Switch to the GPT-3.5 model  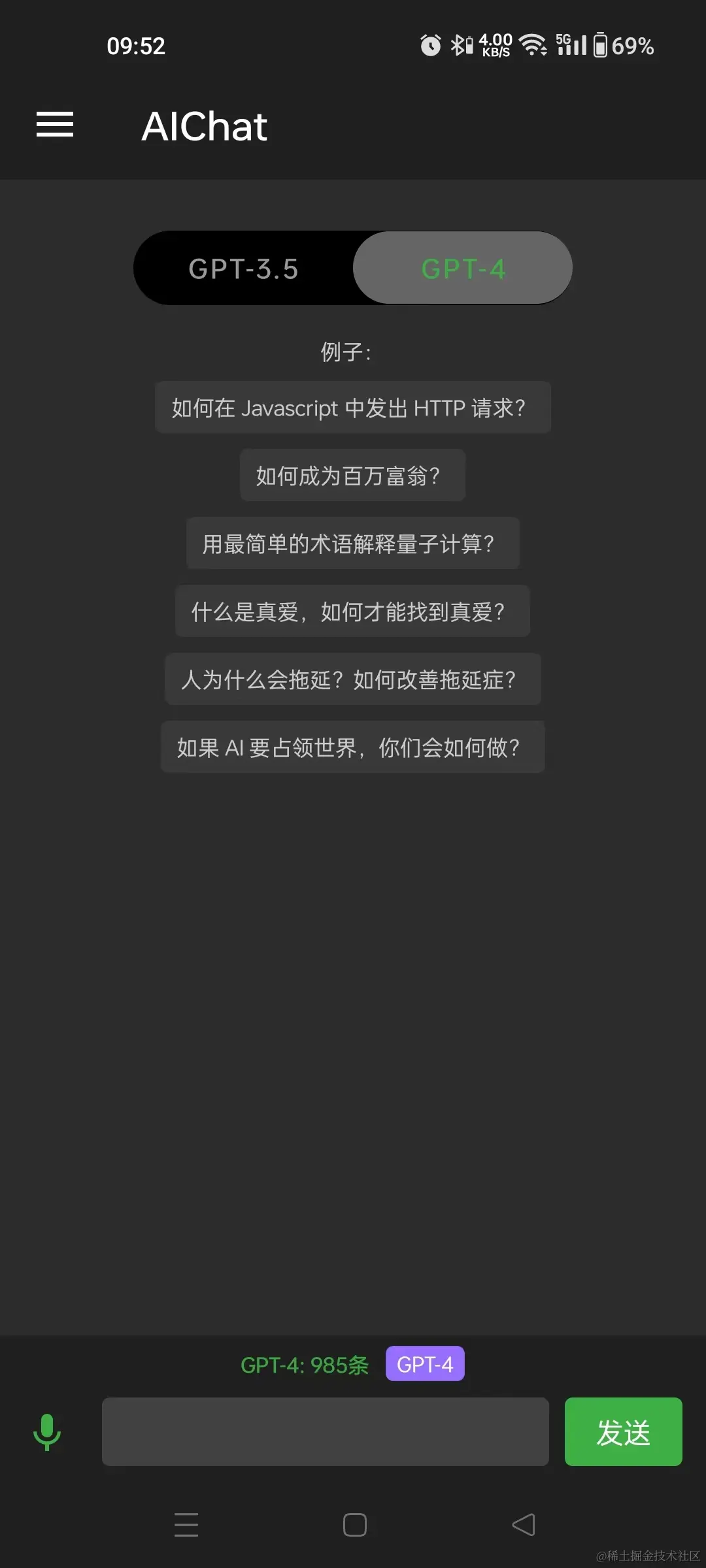click(243, 269)
